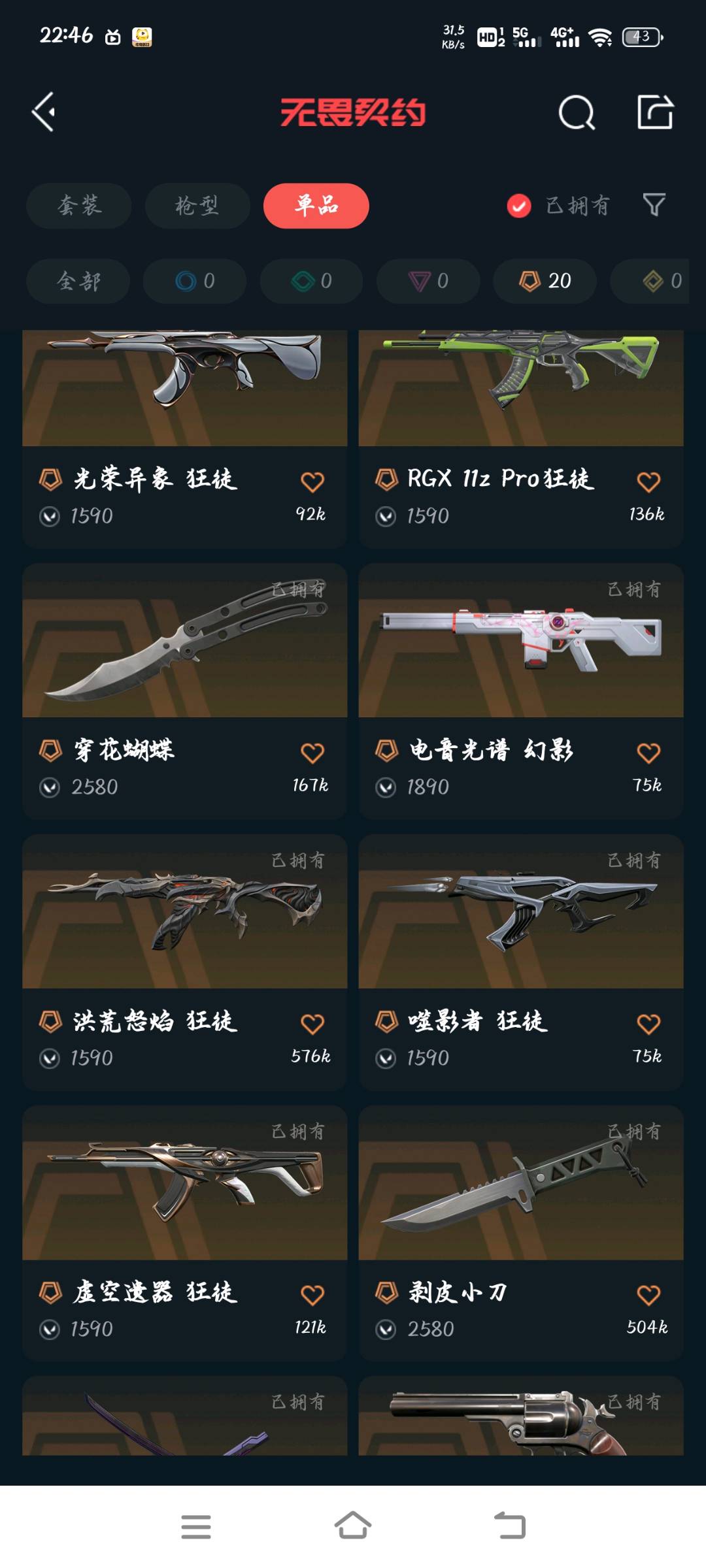Select the orange rarity chip showing 20
The width and height of the screenshot is (706, 1568).
545,281
